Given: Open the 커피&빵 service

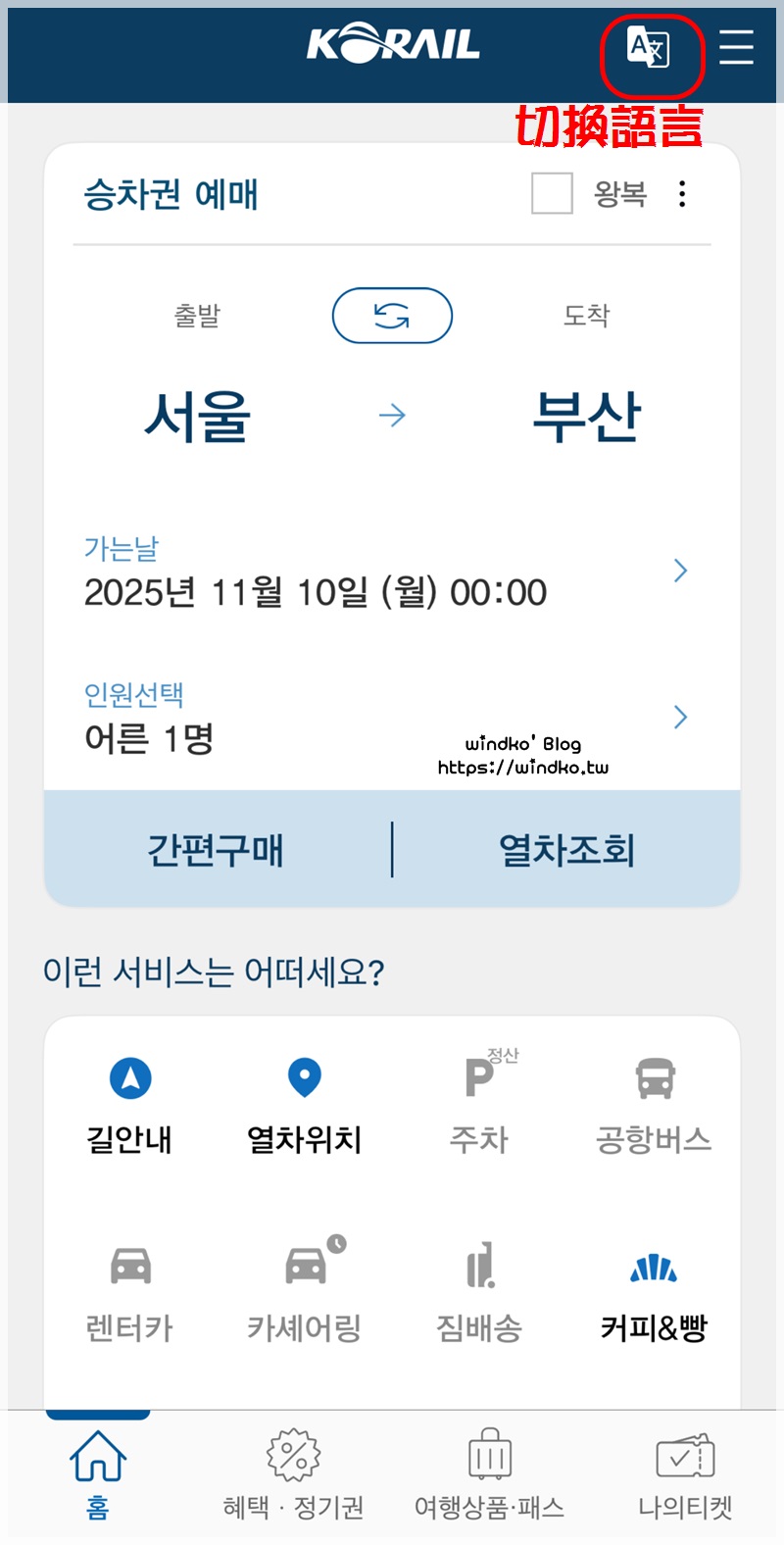Looking at the screenshot, I should click(654, 1294).
